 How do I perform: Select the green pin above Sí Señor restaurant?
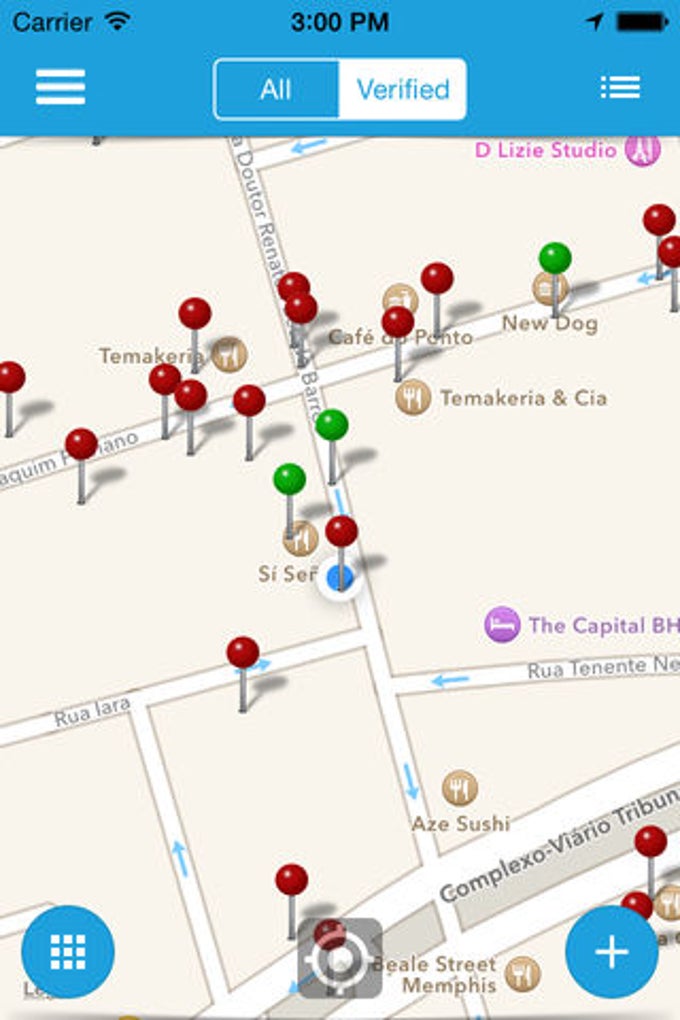(x=289, y=480)
